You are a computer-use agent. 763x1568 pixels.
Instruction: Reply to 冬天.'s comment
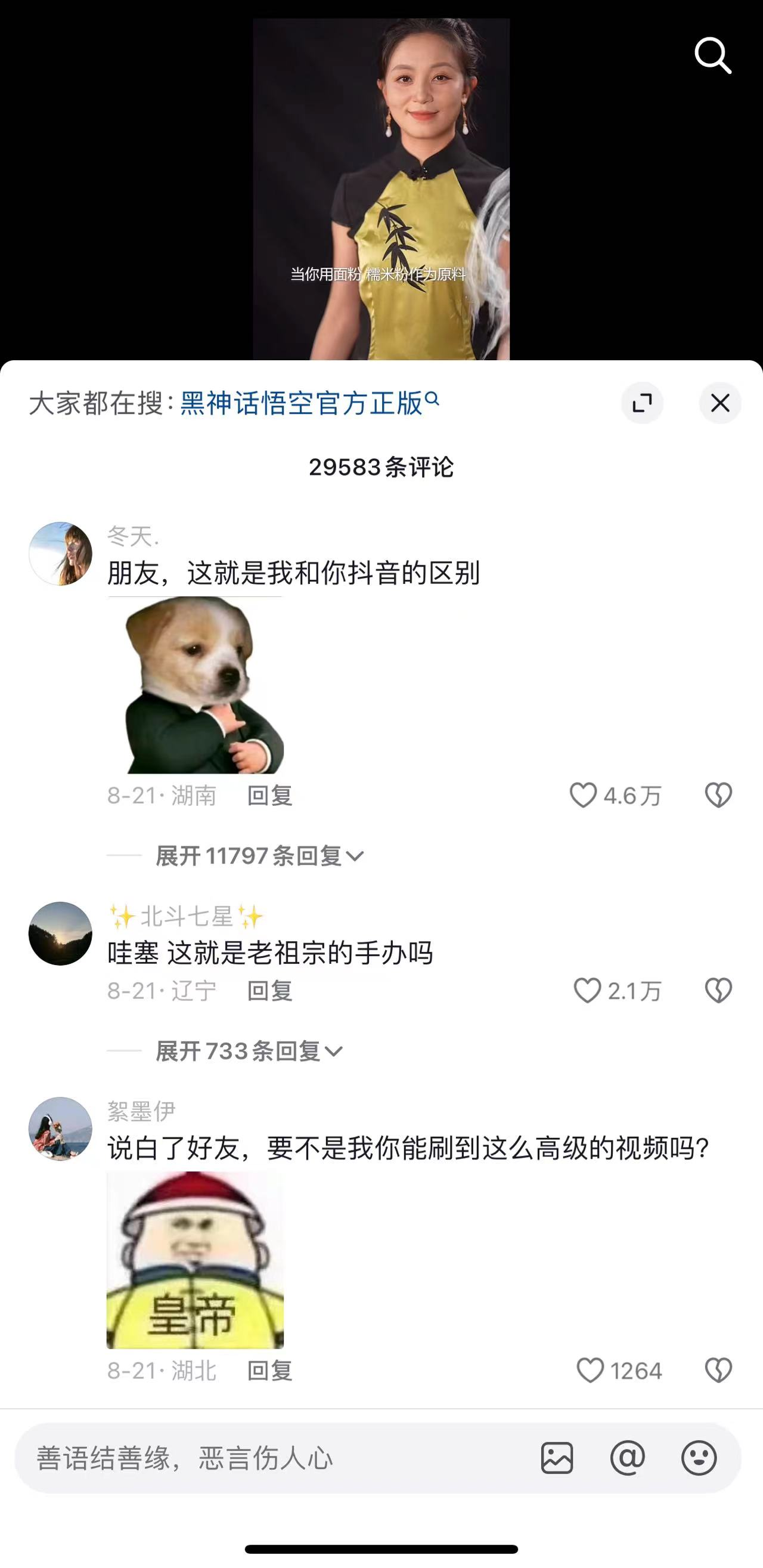click(269, 796)
